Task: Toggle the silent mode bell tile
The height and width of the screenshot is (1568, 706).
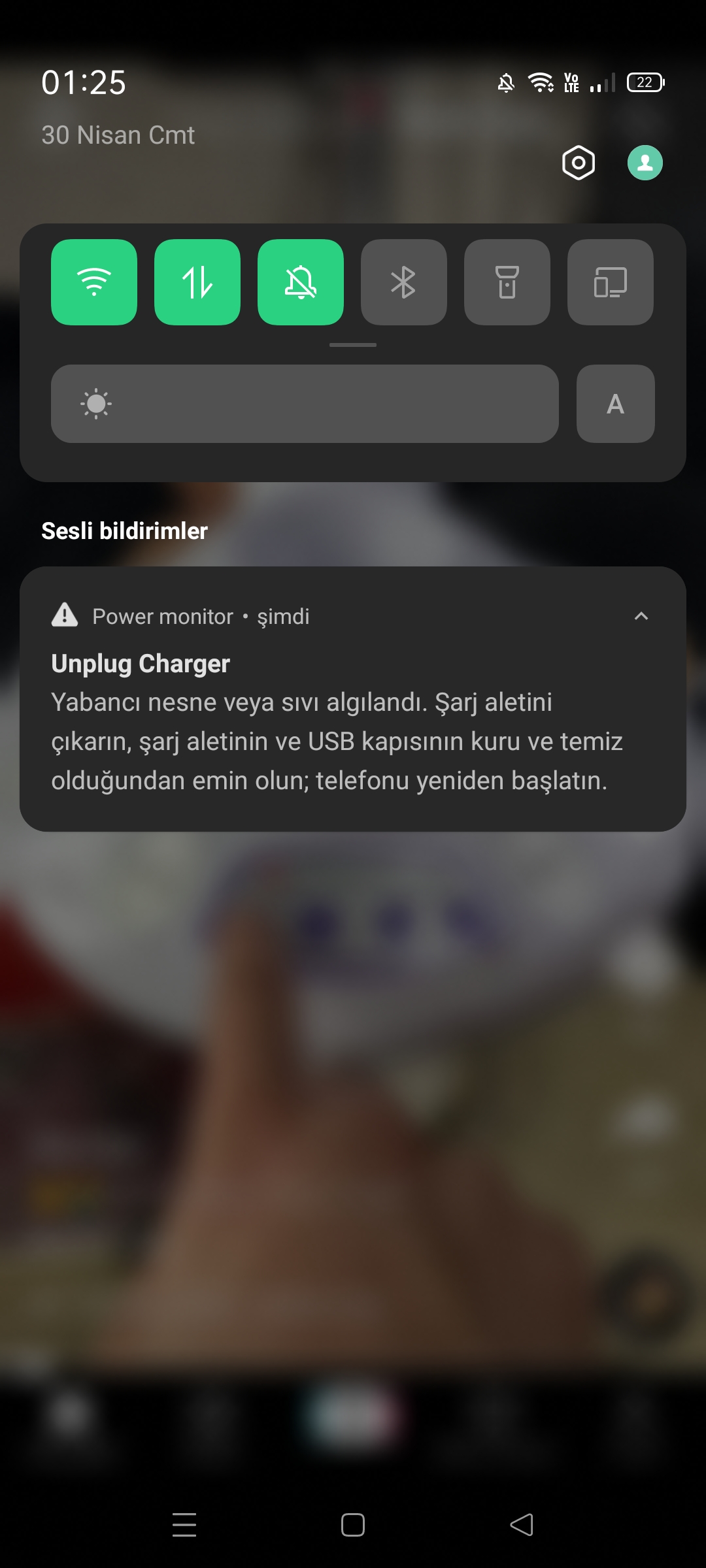Action: (x=301, y=282)
